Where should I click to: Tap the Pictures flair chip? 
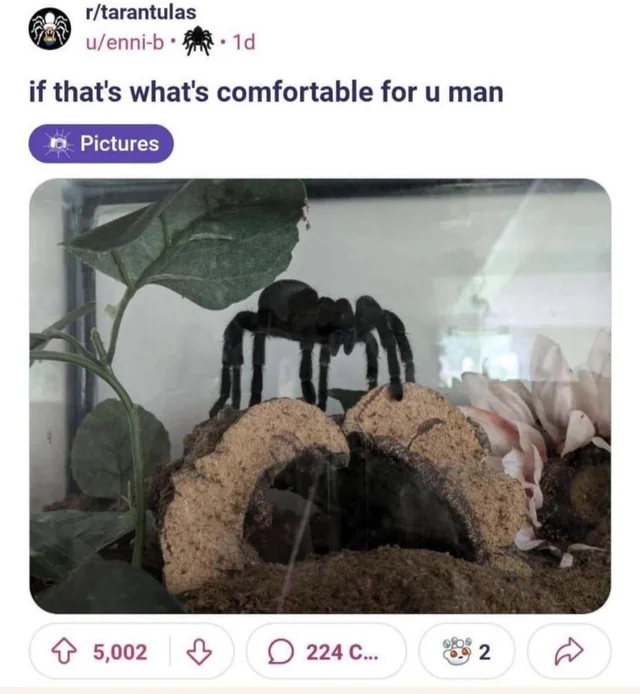[101, 143]
